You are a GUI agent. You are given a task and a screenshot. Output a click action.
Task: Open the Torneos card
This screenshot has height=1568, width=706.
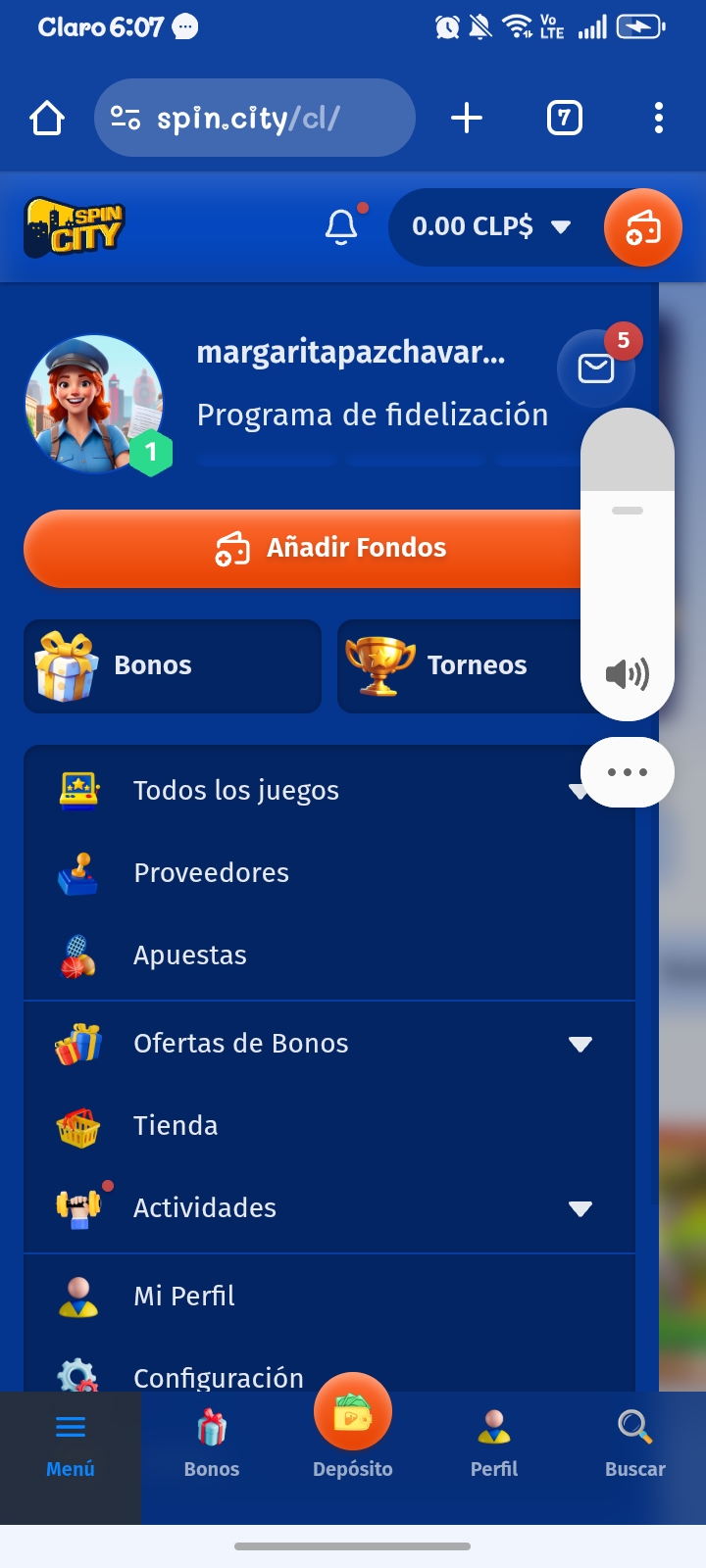click(461, 665)
